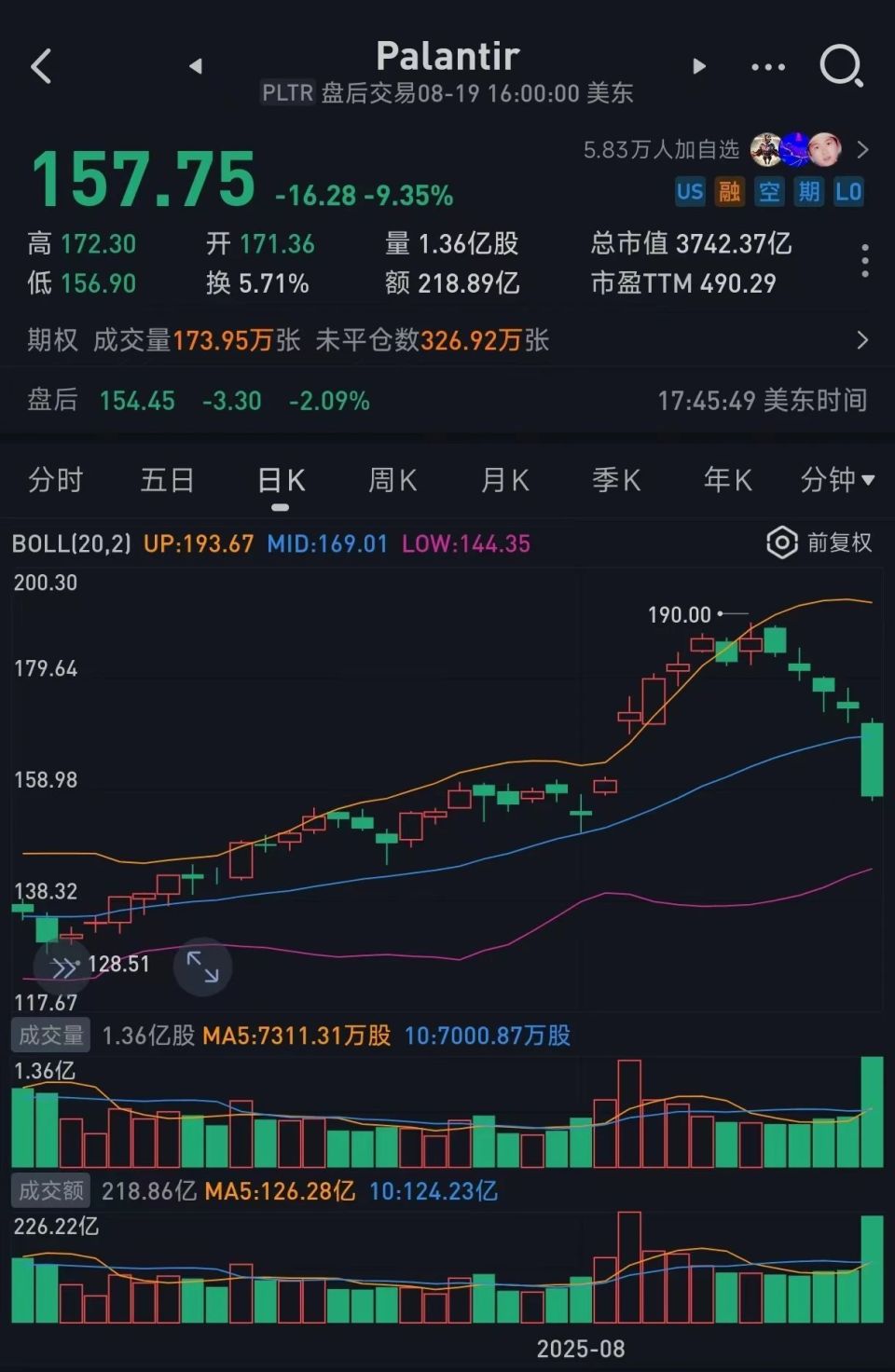
Task: Go back with the back arrow
Action: tap(40, 66)
